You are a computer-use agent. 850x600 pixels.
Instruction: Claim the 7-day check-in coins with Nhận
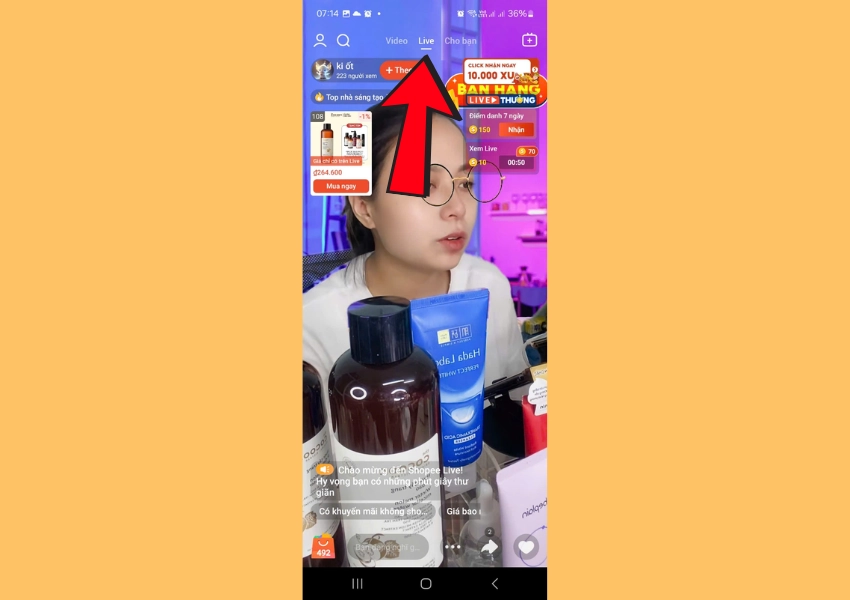click(516, 130)
